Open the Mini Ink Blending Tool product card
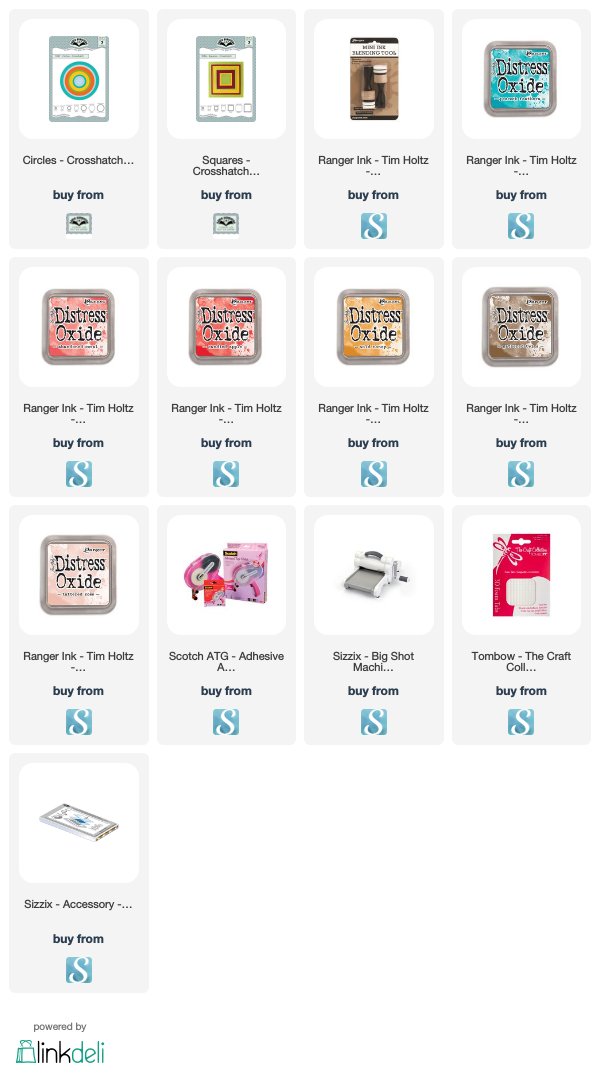600x1073 pixels. pyautogui.click(x=374, y=129)
